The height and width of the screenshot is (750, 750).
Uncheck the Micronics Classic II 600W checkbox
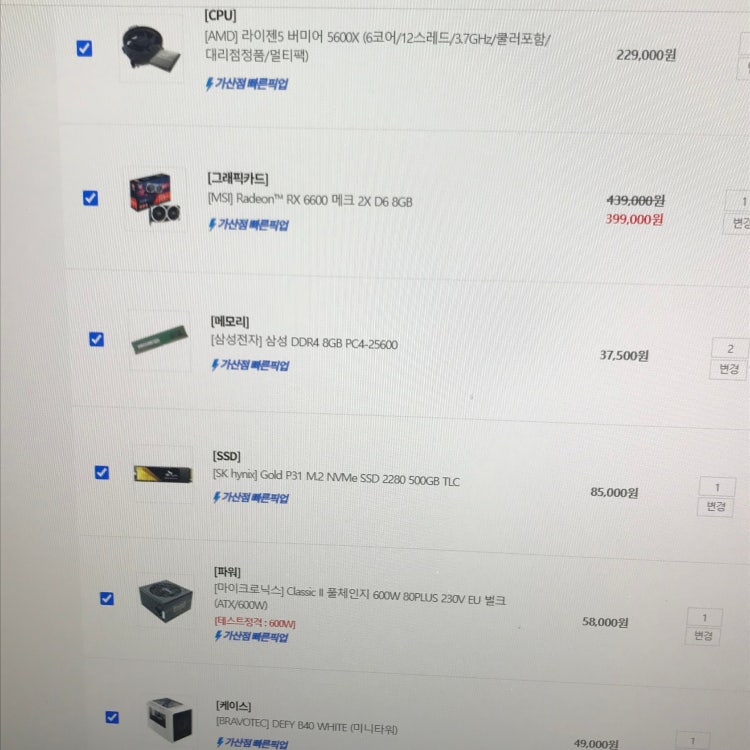point(106,598)
